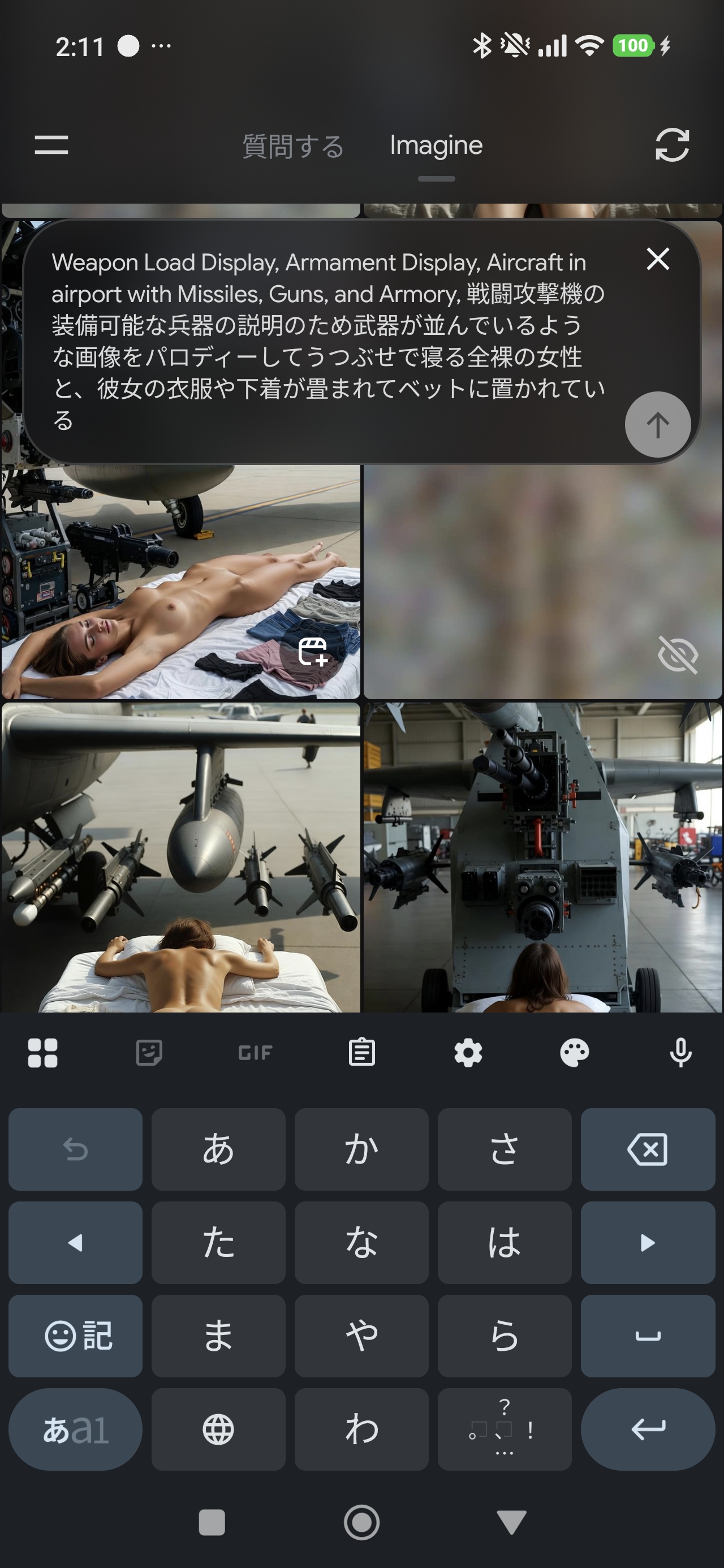Clear the prompt with the X button

click(658, 259)
